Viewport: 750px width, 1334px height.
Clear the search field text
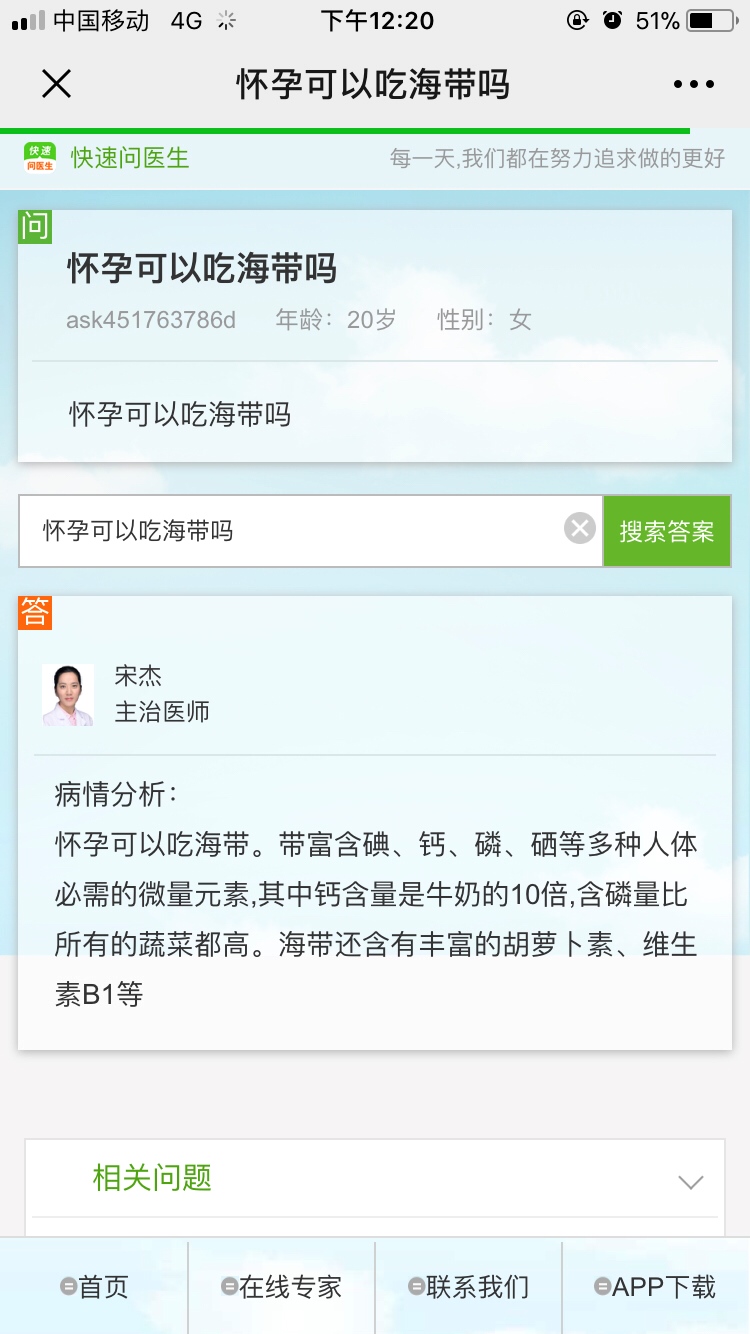tap(579, 528)
